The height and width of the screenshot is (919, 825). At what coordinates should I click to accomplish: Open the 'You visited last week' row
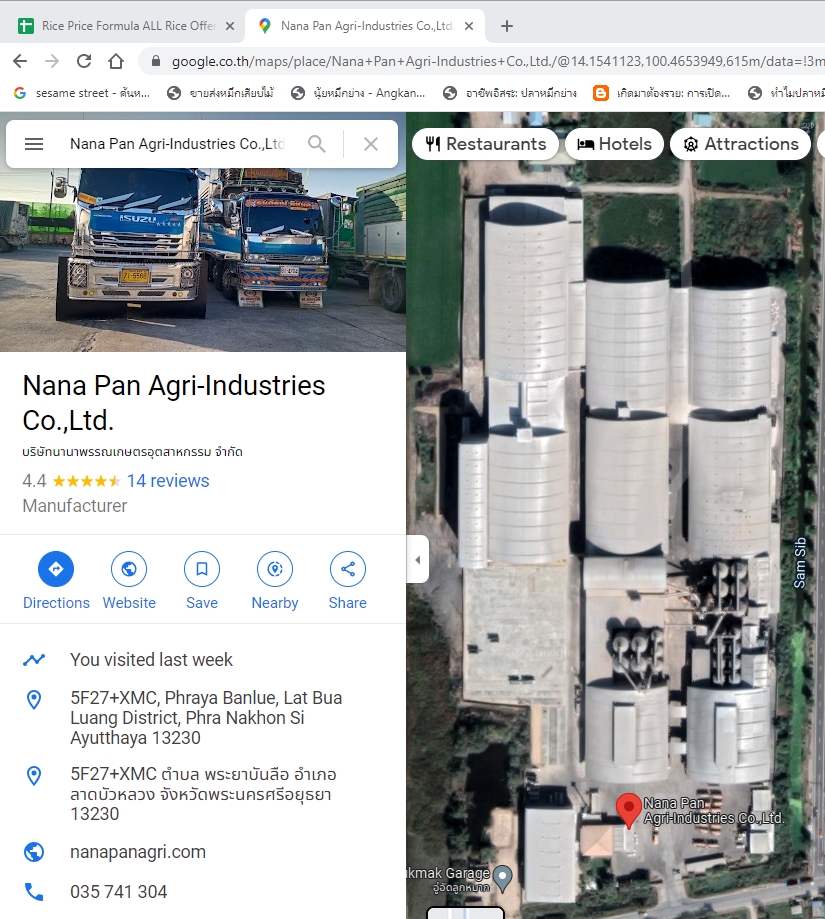(151, 660)
